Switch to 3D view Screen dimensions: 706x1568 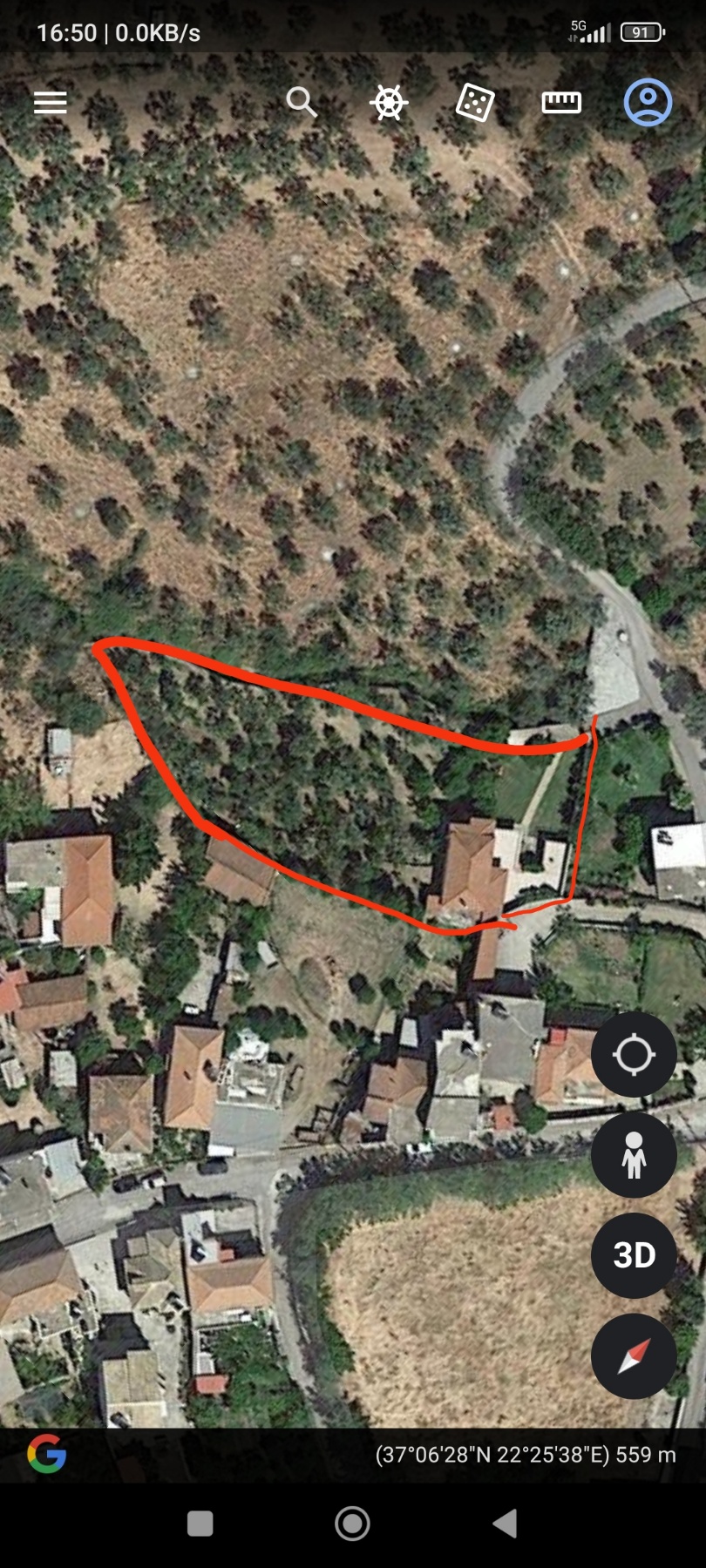(634, 1255)
